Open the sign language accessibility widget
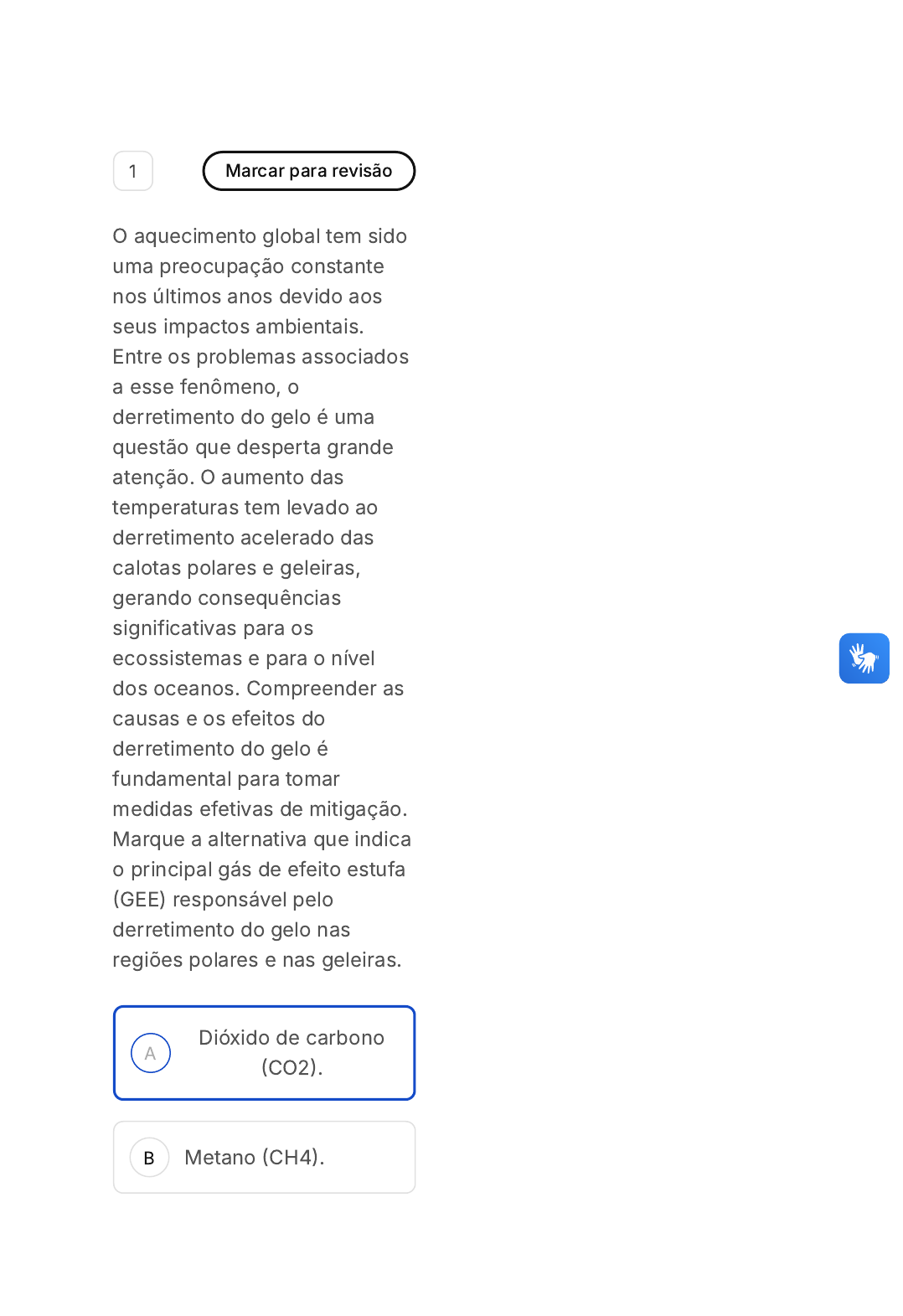Viewport: 903px width, 1316px height. tap(864, 658)
